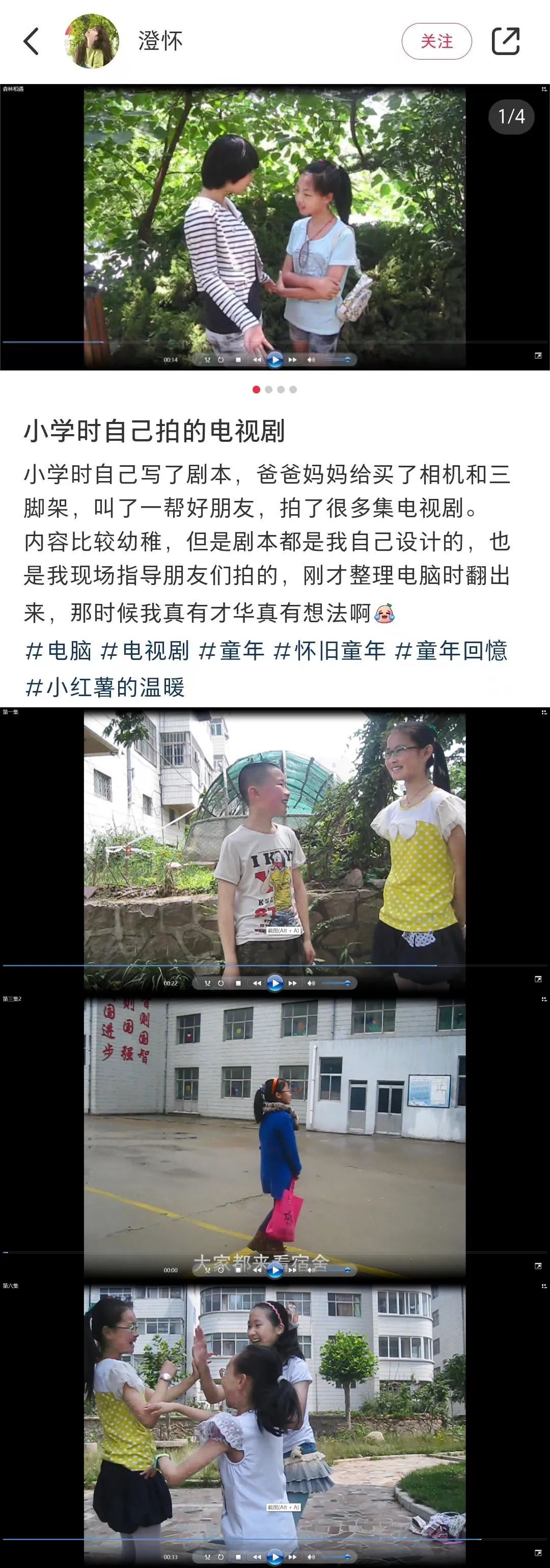The image size is (550, 1568).
Task: Go back to the previous page
Action: coord(31,41)
